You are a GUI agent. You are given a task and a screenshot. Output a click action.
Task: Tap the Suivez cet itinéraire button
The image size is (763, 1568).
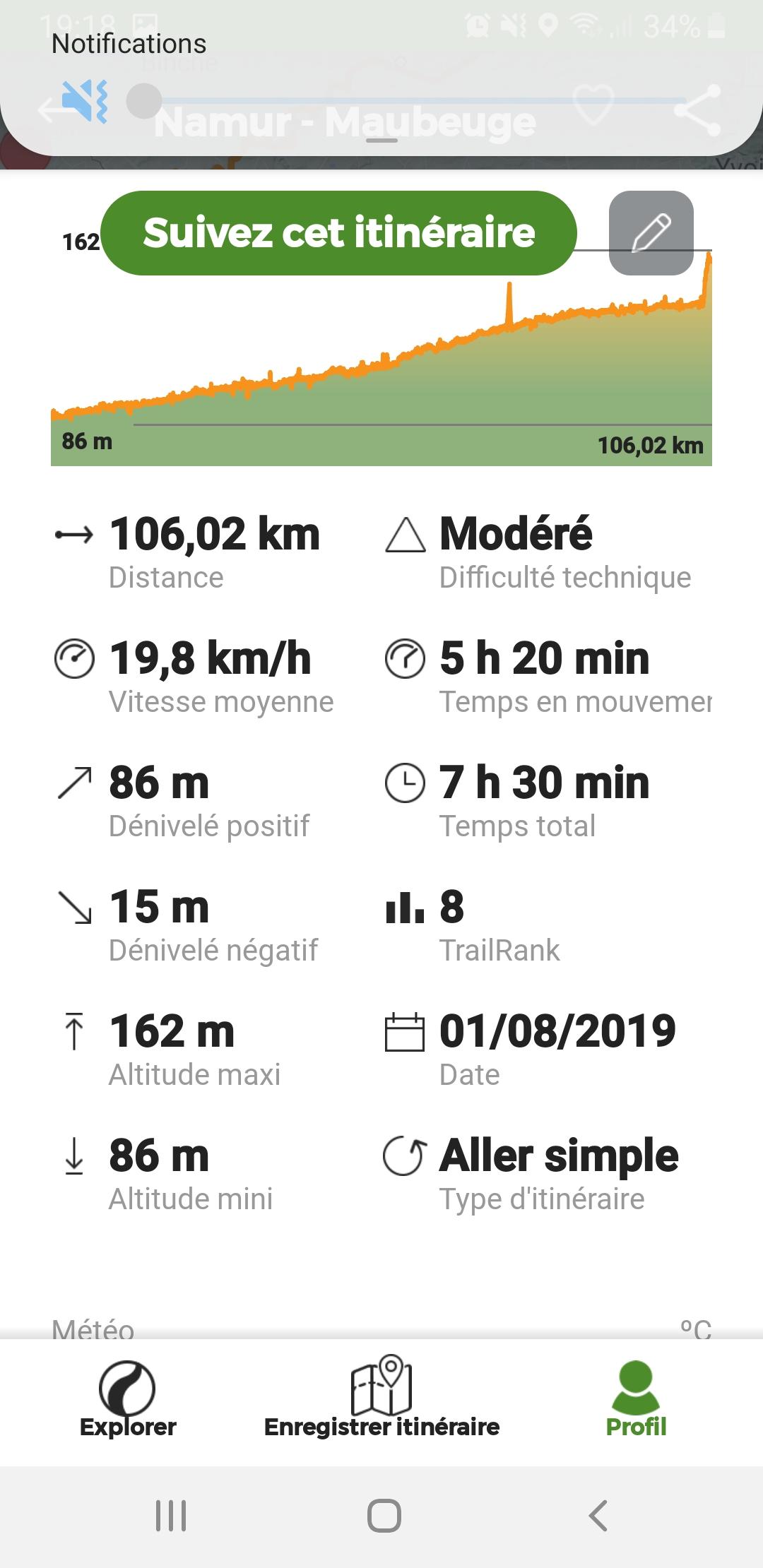click(x=339, y=233)
